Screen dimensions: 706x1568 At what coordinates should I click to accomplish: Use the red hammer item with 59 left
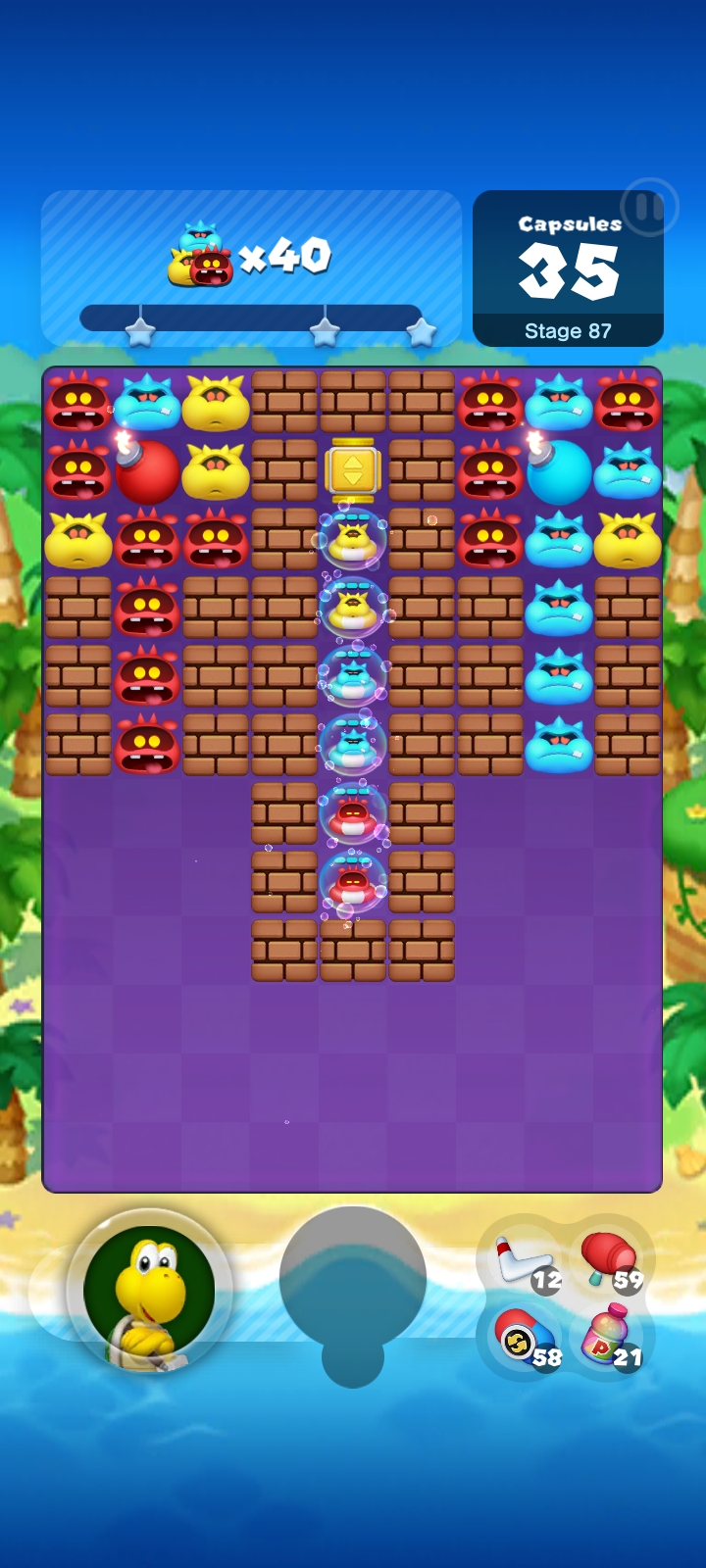(609, 1260)
